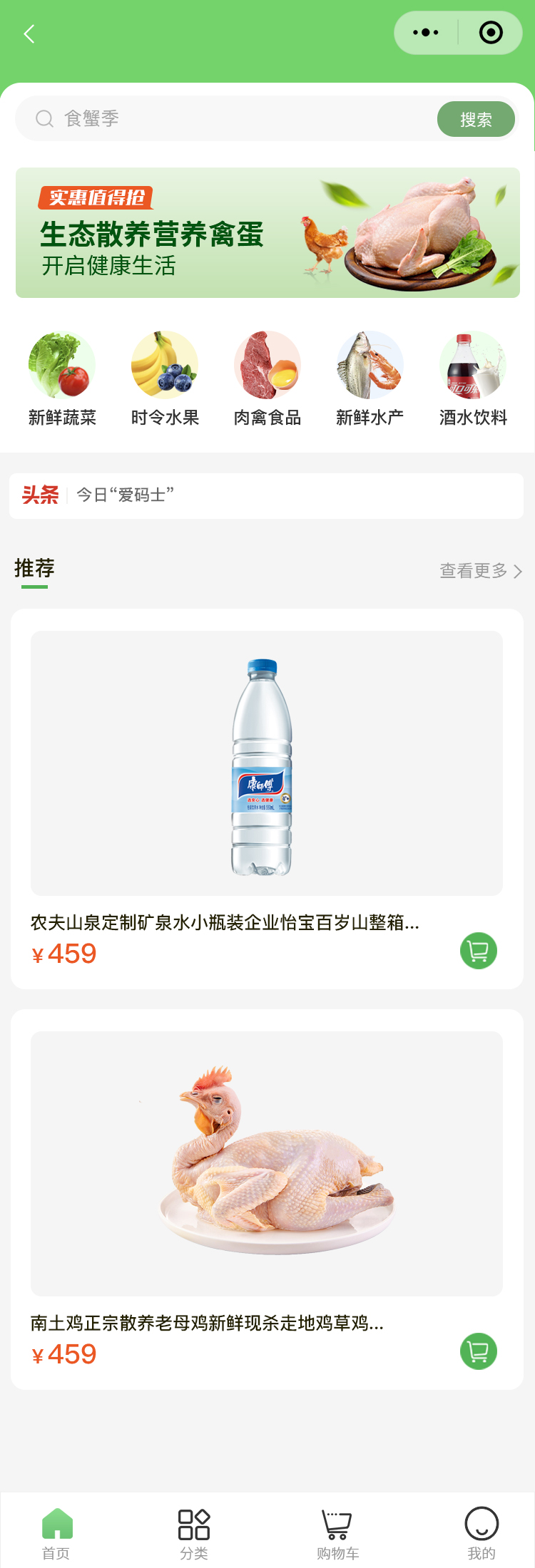The width and height of the screenshot is (535, 1568).
Task: Open the 南土鸡 chicken product card
Action: (266, 1164)
